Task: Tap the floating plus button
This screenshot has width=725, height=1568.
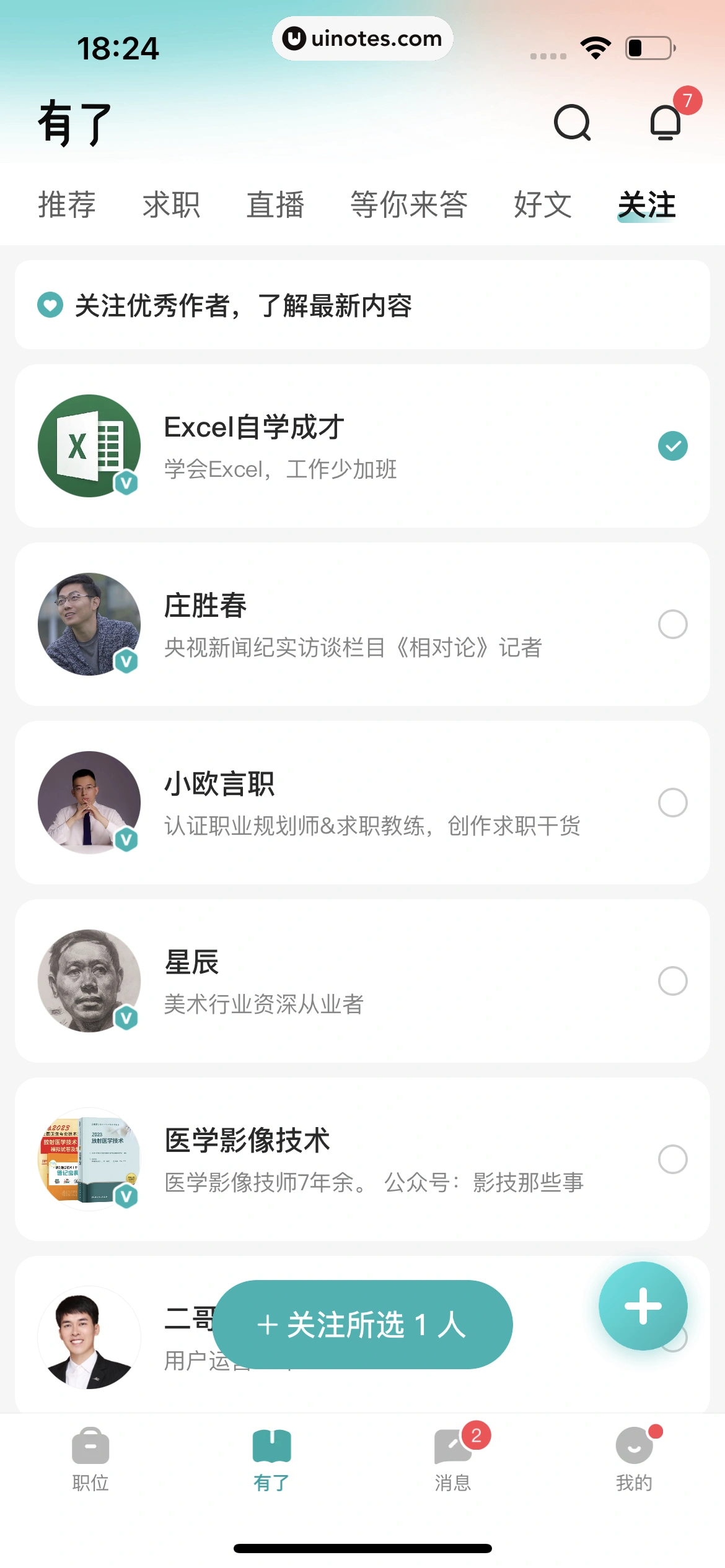Action: coord(643,1305)
